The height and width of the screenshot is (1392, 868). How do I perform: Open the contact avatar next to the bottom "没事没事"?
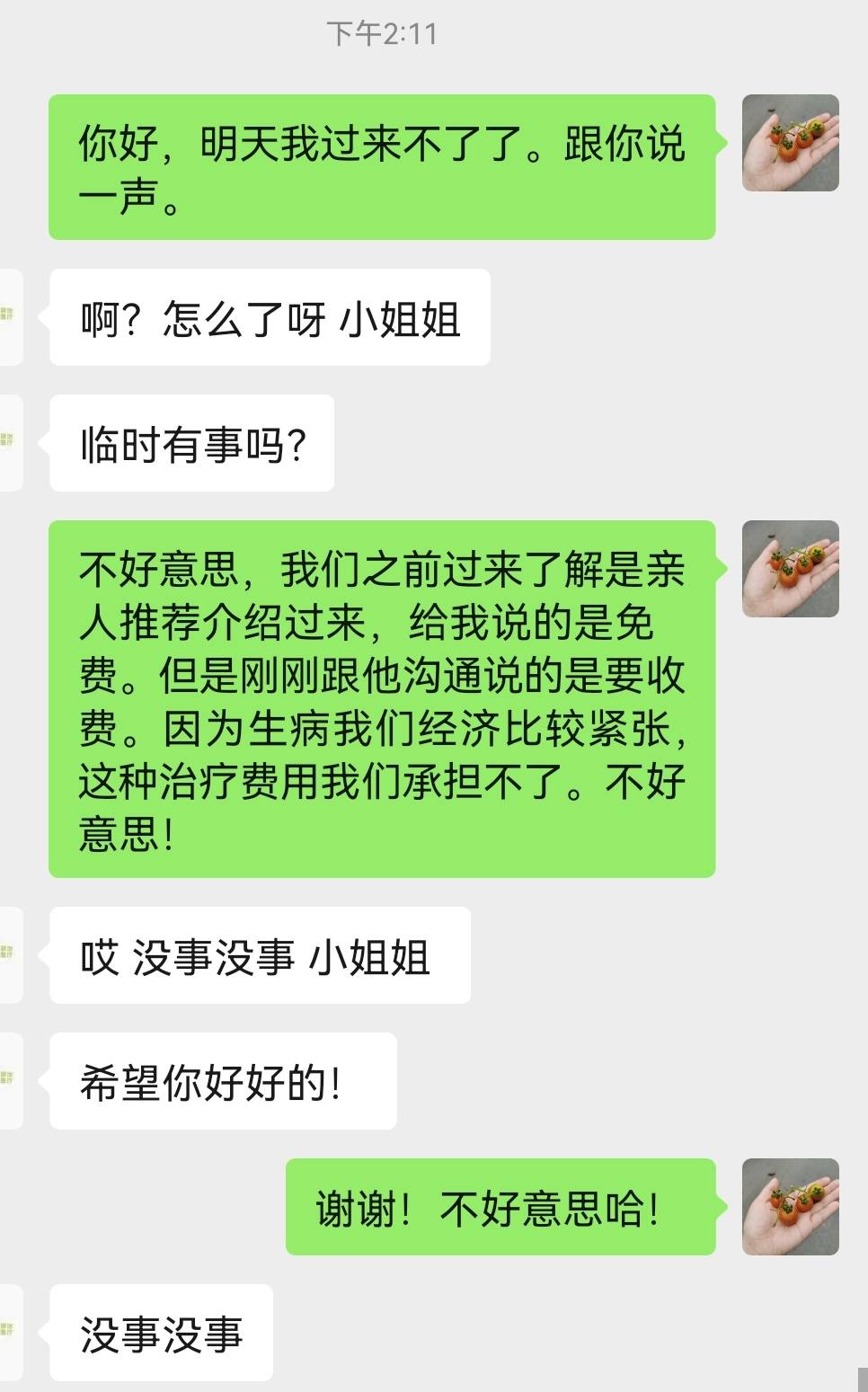[11, 1334]
